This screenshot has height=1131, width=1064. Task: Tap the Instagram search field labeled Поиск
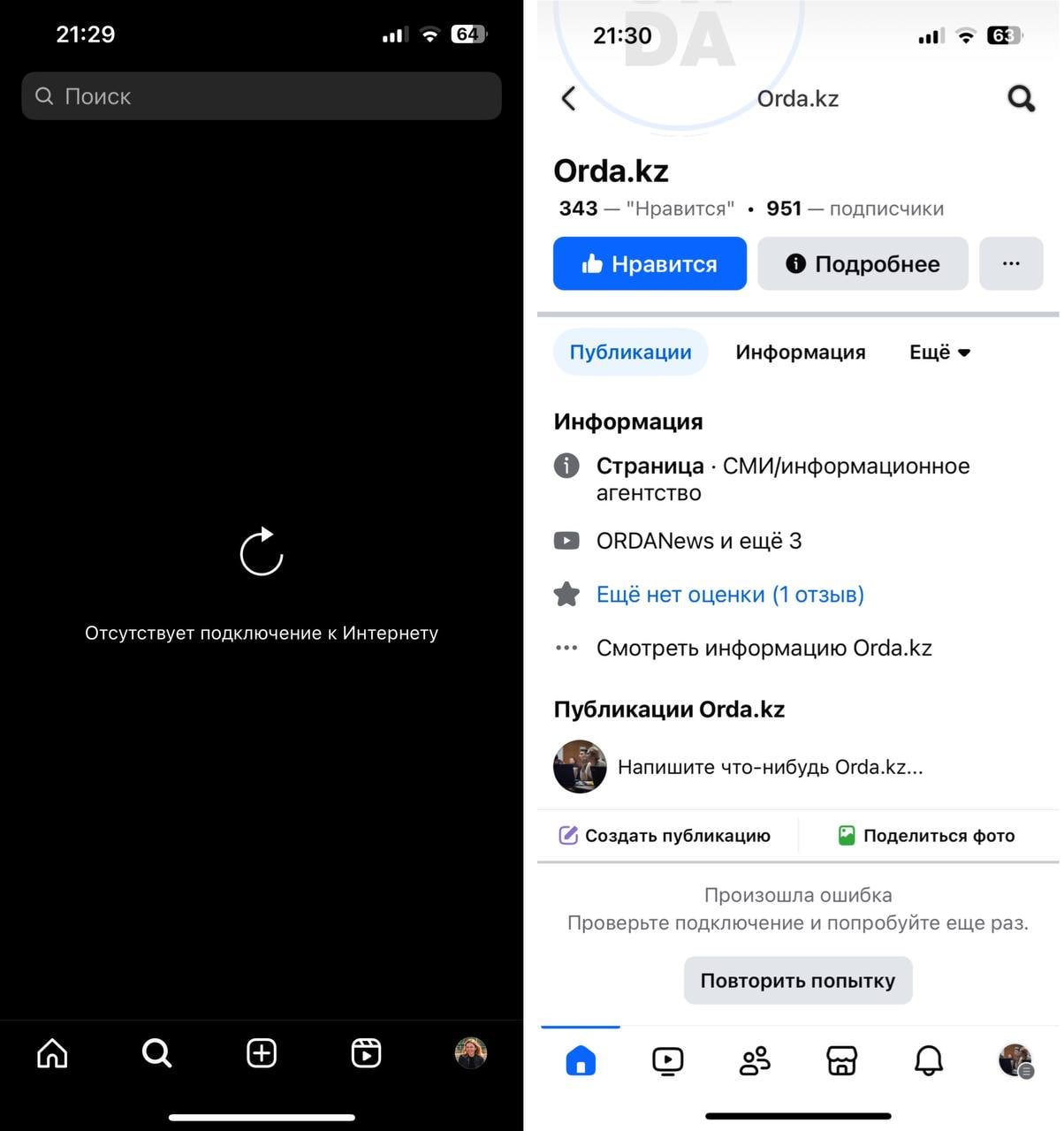[262, 96]
